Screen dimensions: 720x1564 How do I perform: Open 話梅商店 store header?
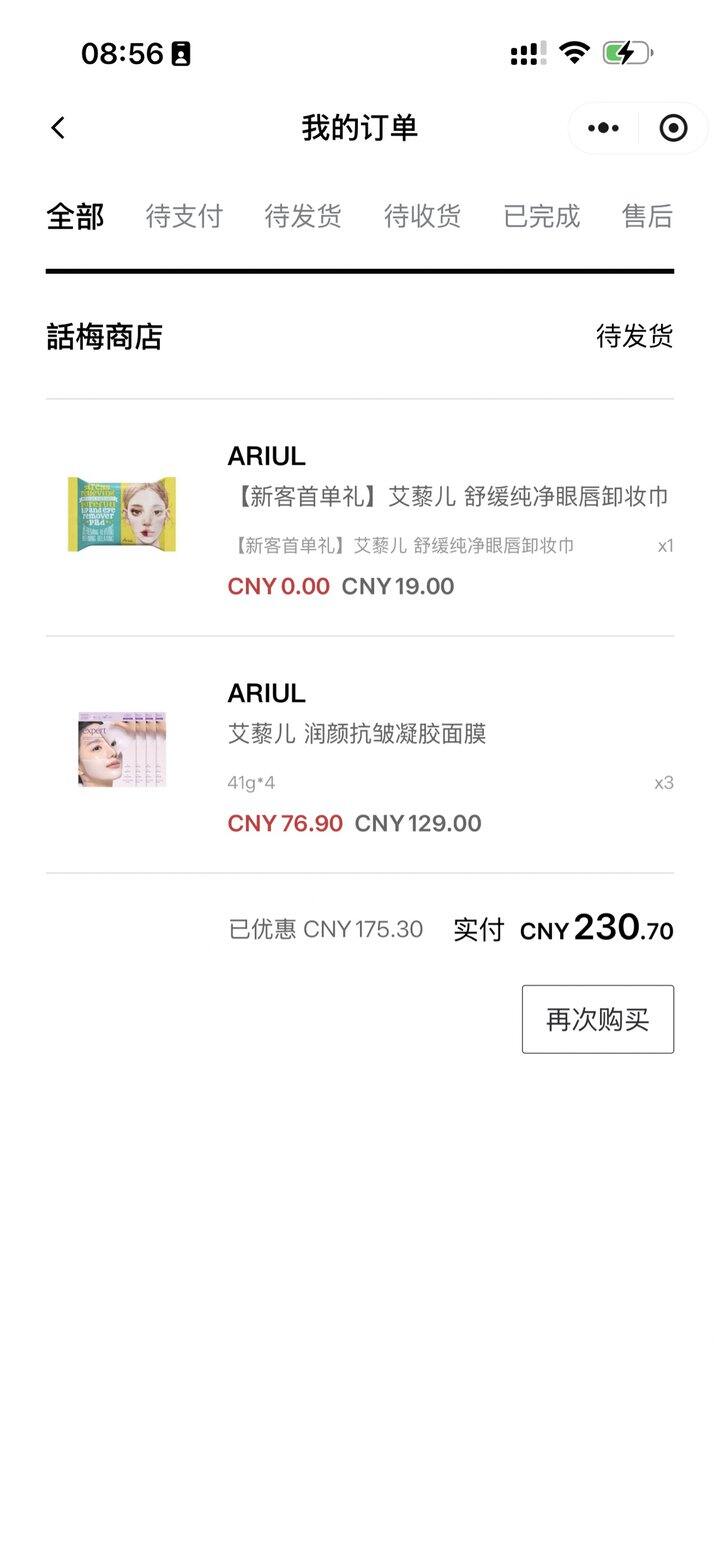click(104, 337)
